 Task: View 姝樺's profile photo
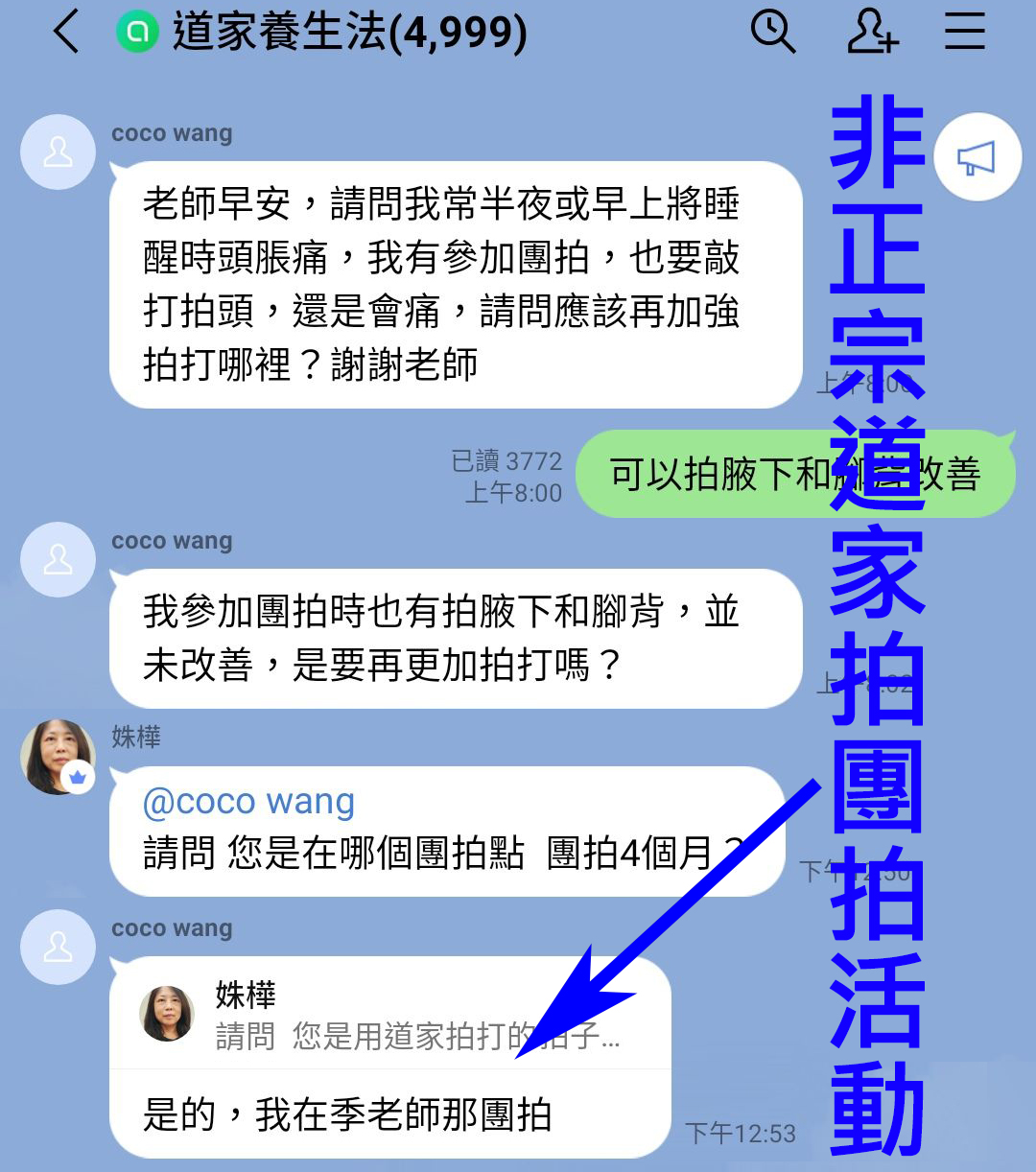[58, 757]
